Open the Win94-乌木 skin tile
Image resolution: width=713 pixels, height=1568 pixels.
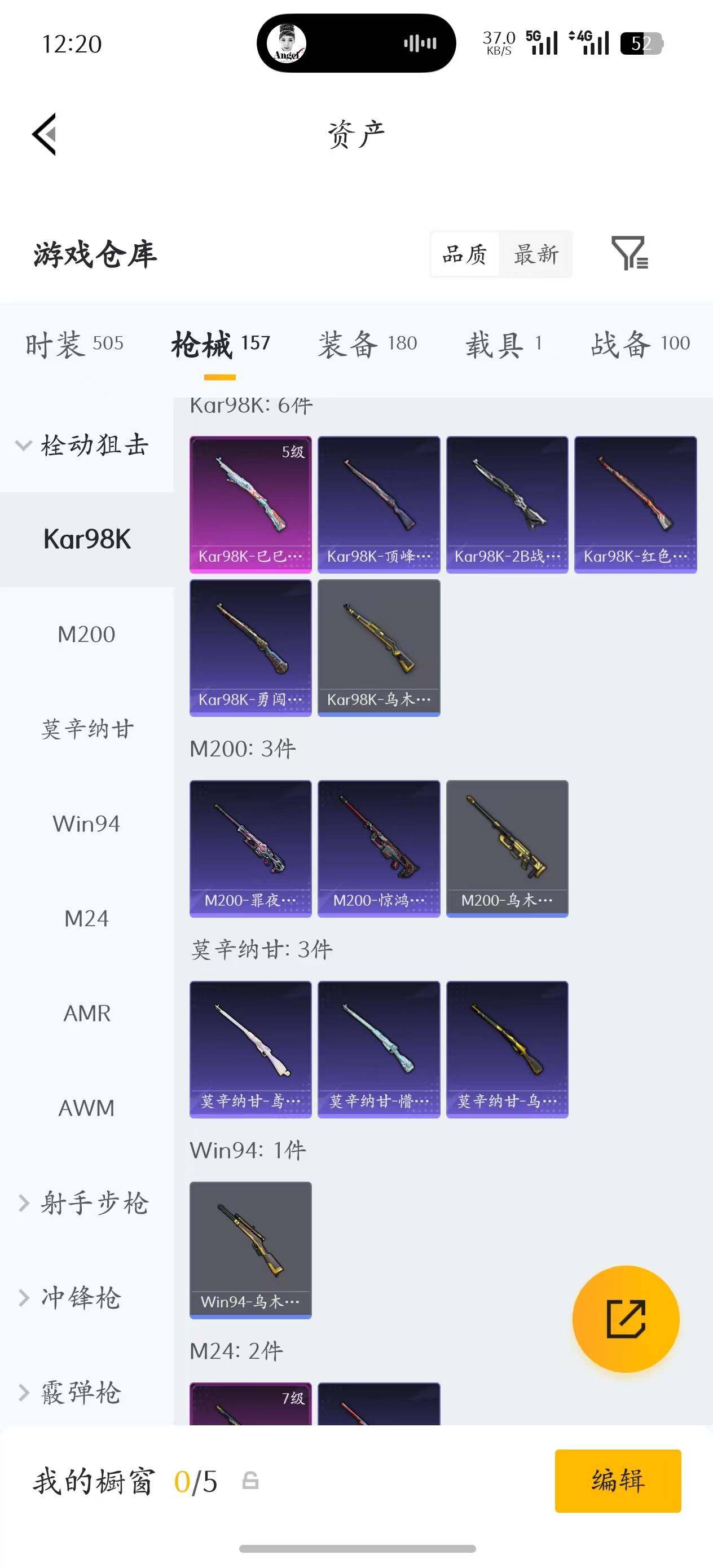[250, 1250]
